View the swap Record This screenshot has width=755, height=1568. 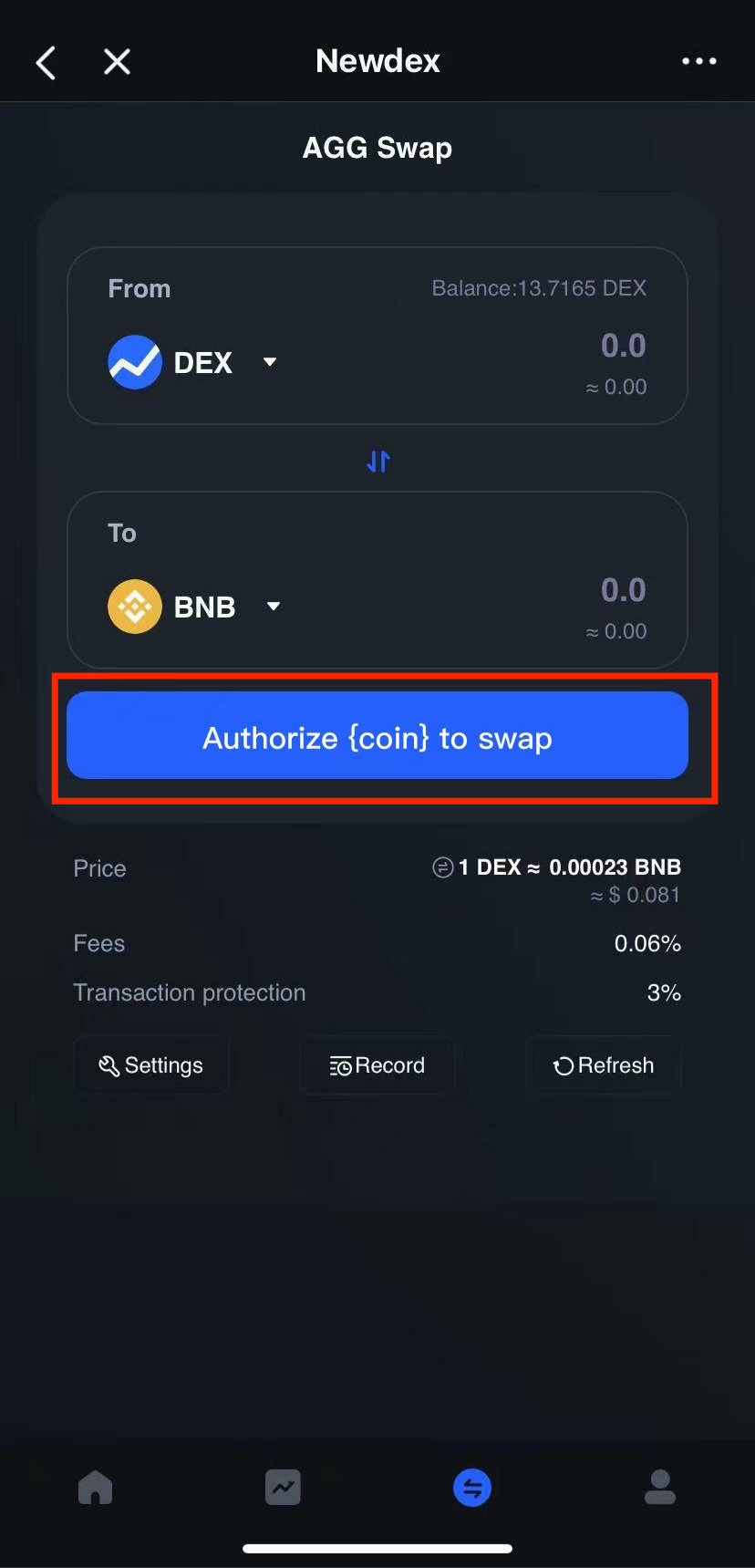pos(377,1065)
